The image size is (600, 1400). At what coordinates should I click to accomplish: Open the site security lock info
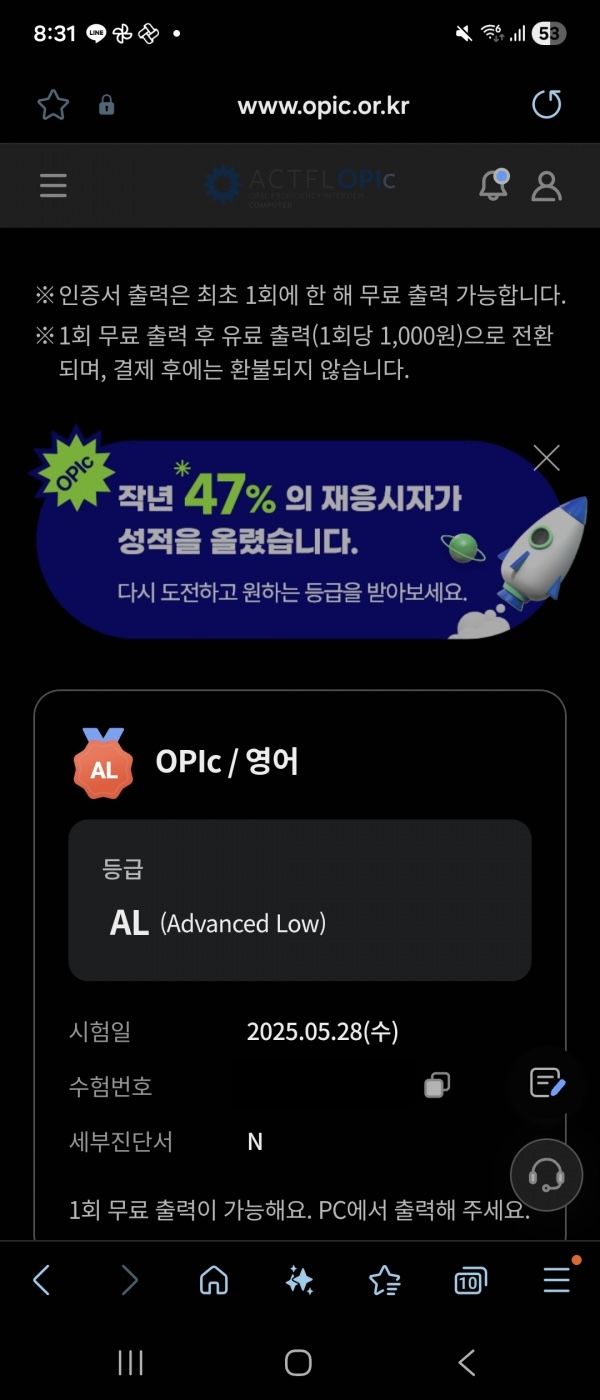click(106, 105)
